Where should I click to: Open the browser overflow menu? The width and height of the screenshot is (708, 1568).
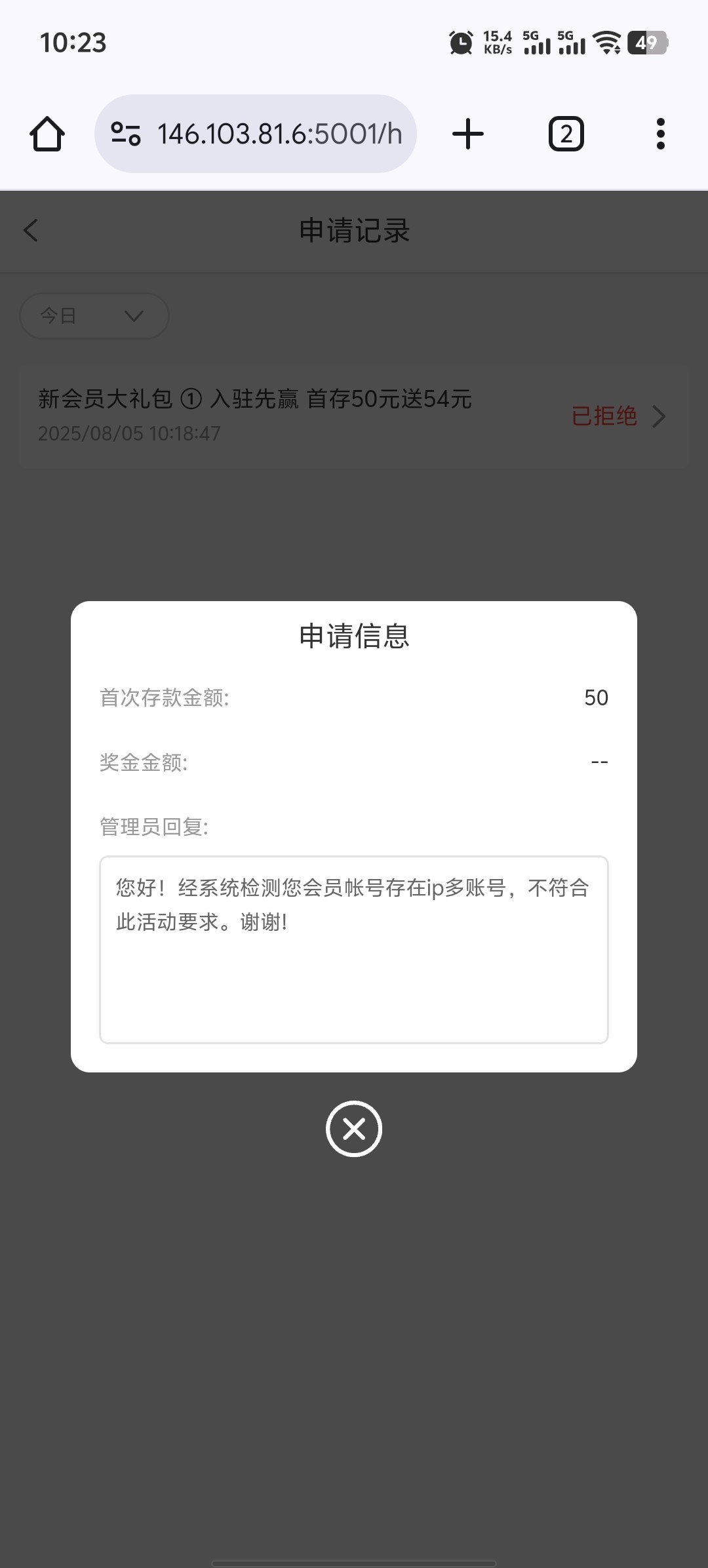coord(660,134)
